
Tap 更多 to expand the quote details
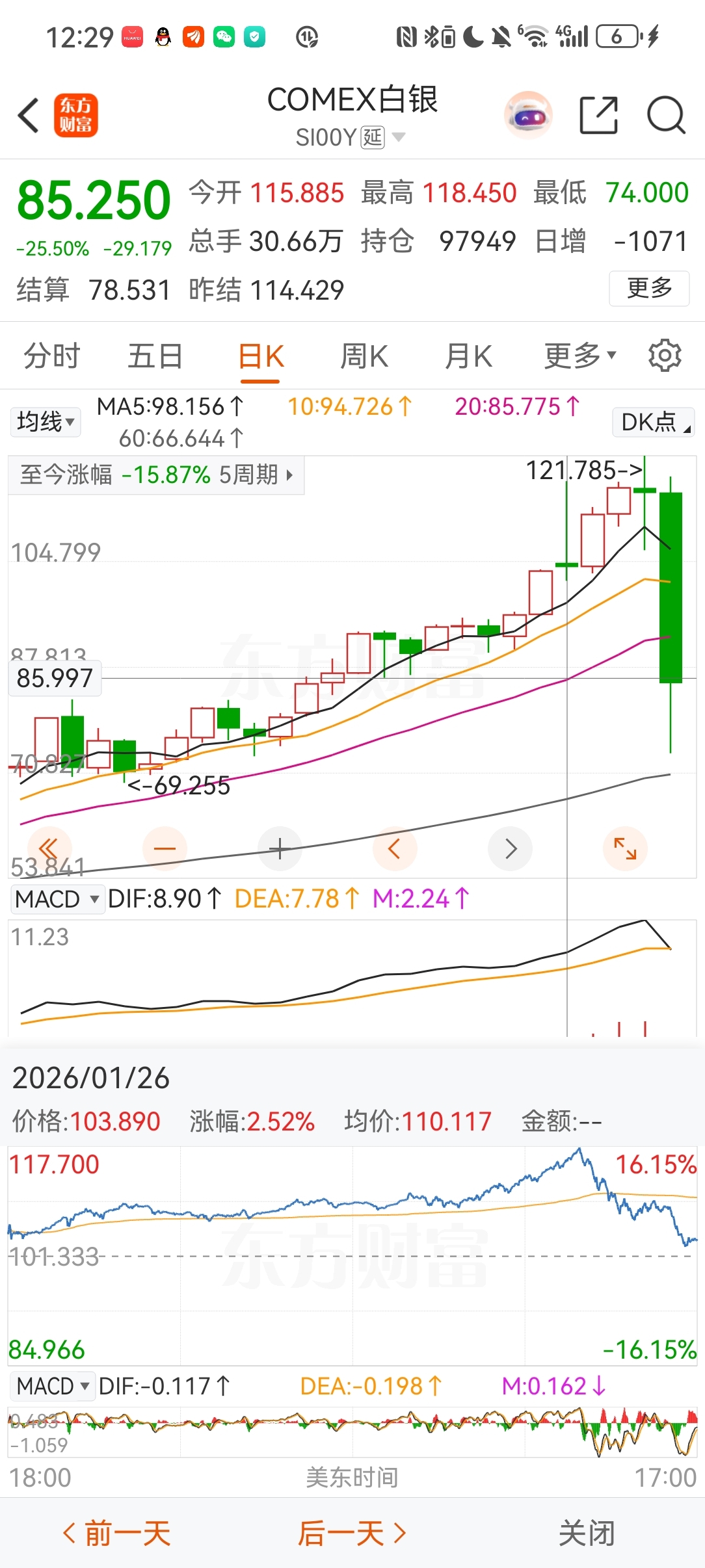click(x=649, y=288)
